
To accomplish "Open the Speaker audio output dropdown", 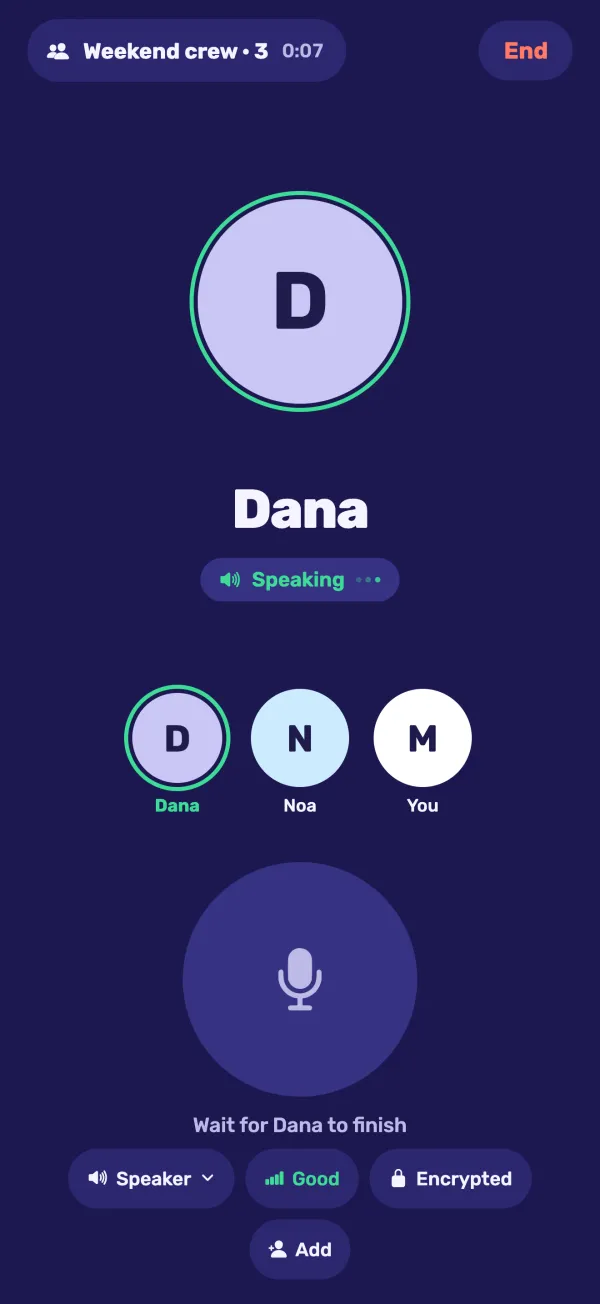I will click(x=151, y=1179).
